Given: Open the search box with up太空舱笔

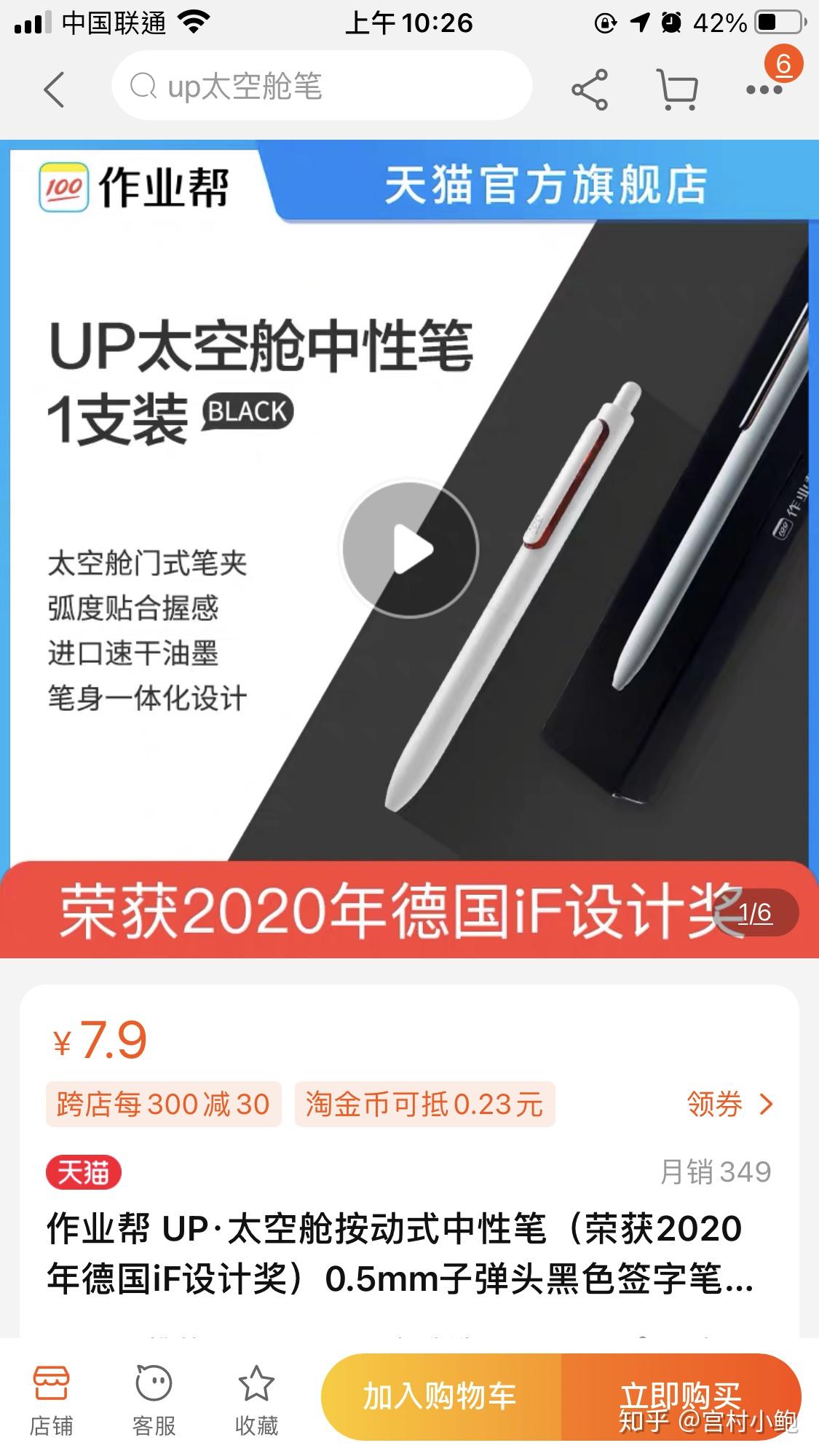Looking at the screenshot, I should [320, 87].
